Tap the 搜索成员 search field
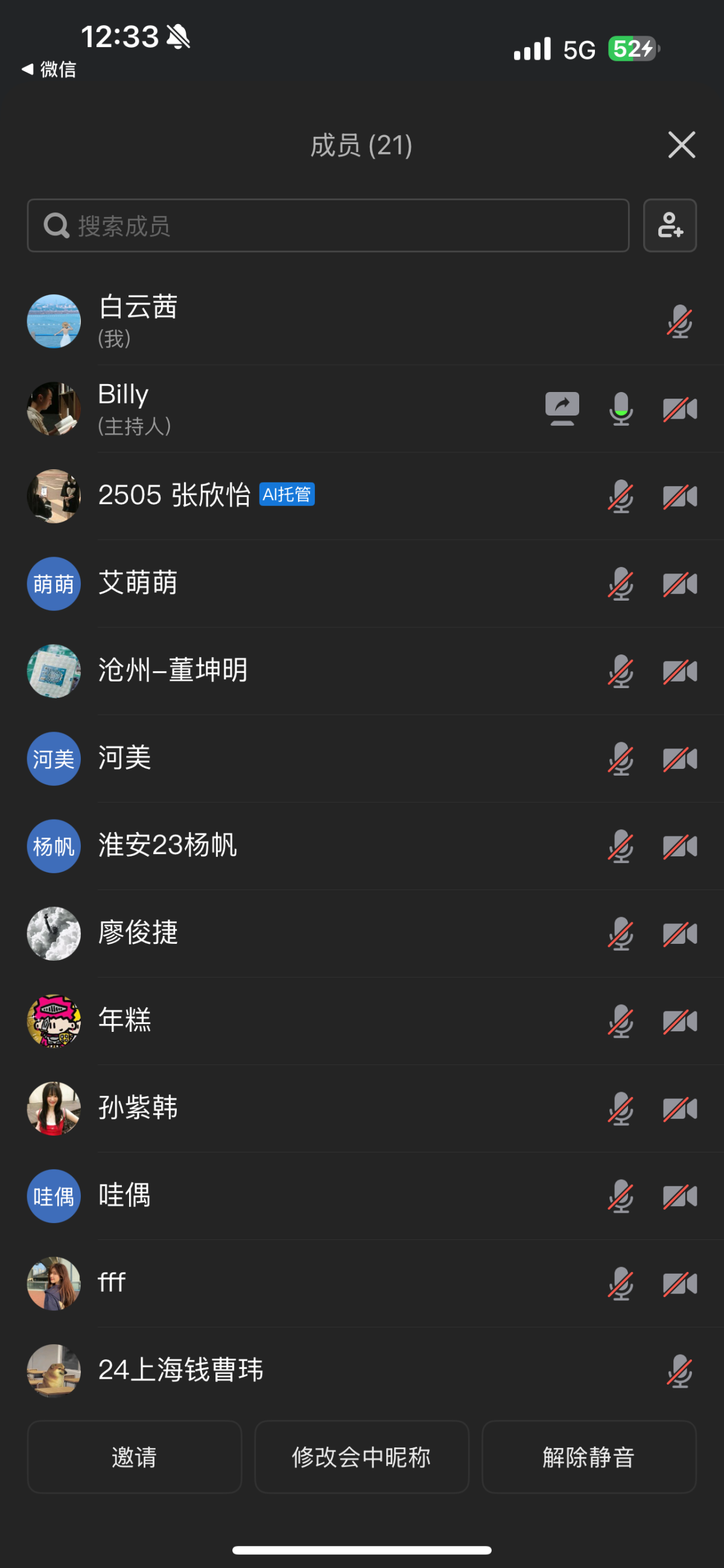This screenshot has width=724, height=1568. 328,225
